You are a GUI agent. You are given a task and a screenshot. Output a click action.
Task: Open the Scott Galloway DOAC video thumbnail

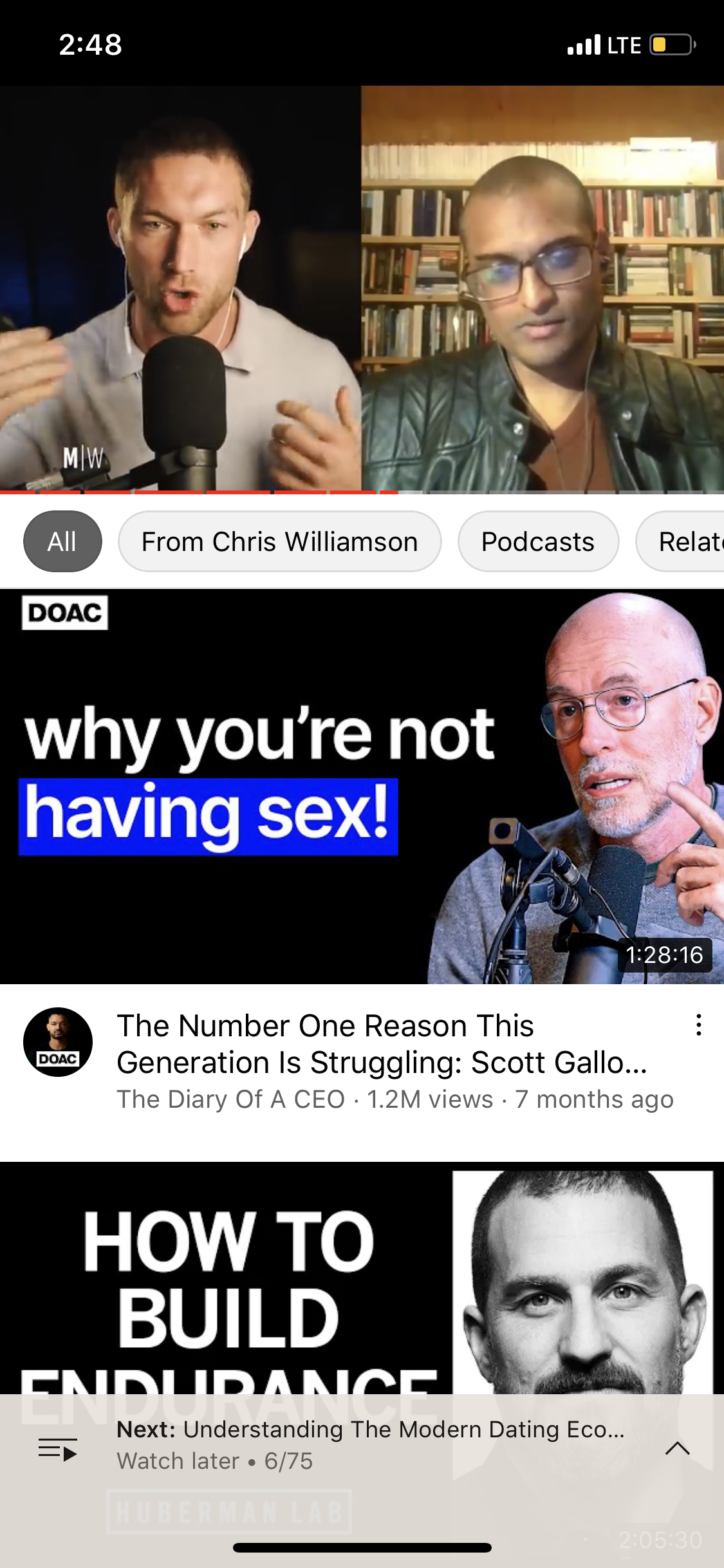pos(362,787)
